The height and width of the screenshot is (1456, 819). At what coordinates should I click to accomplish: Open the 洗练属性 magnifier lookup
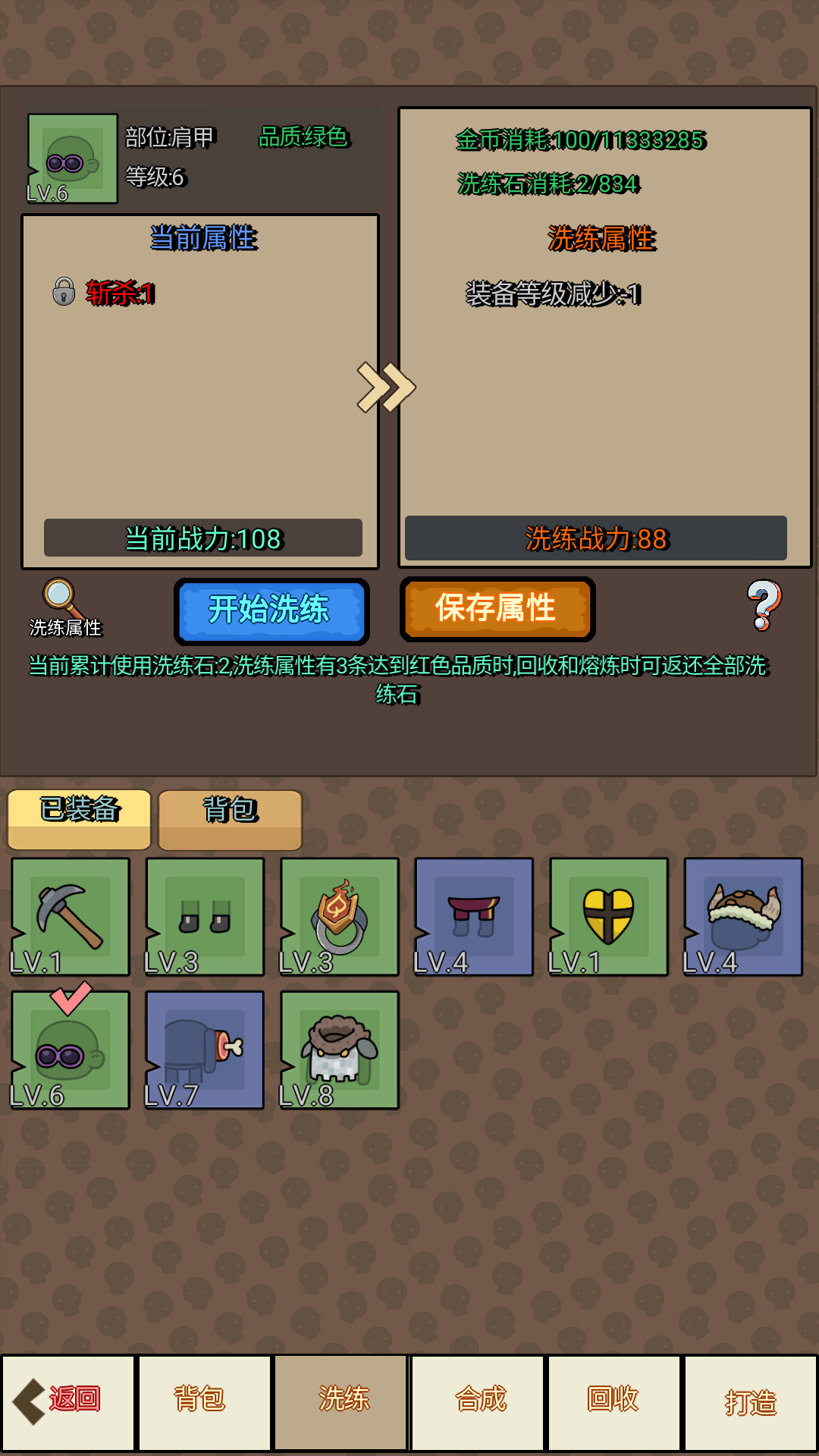[x=64, y=607]
